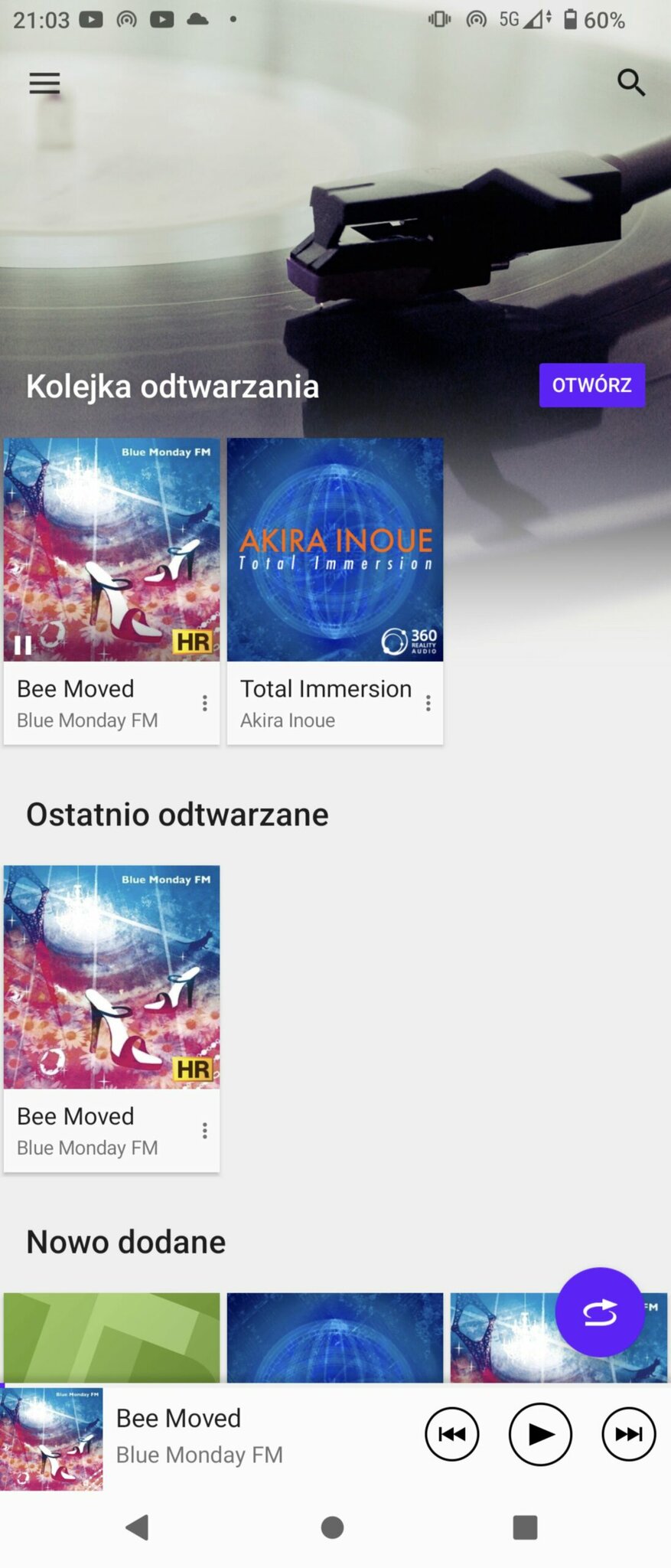This screenshot has height=1568, width=671.
Task: Open Bee Moved under Ostatnio odtwarzane
Action: tap(112, 977)
